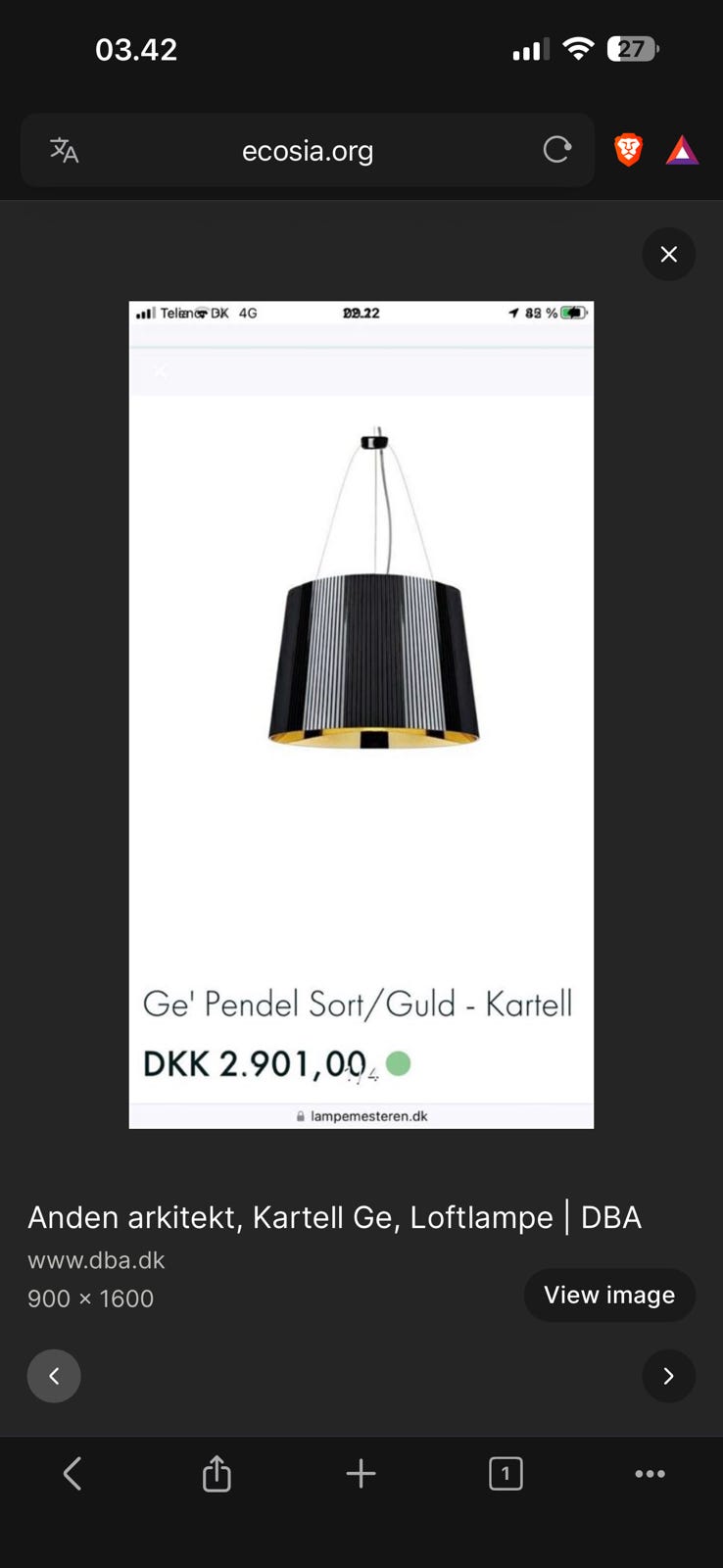
Task: Open the page translation options
Action: point(63,150)
